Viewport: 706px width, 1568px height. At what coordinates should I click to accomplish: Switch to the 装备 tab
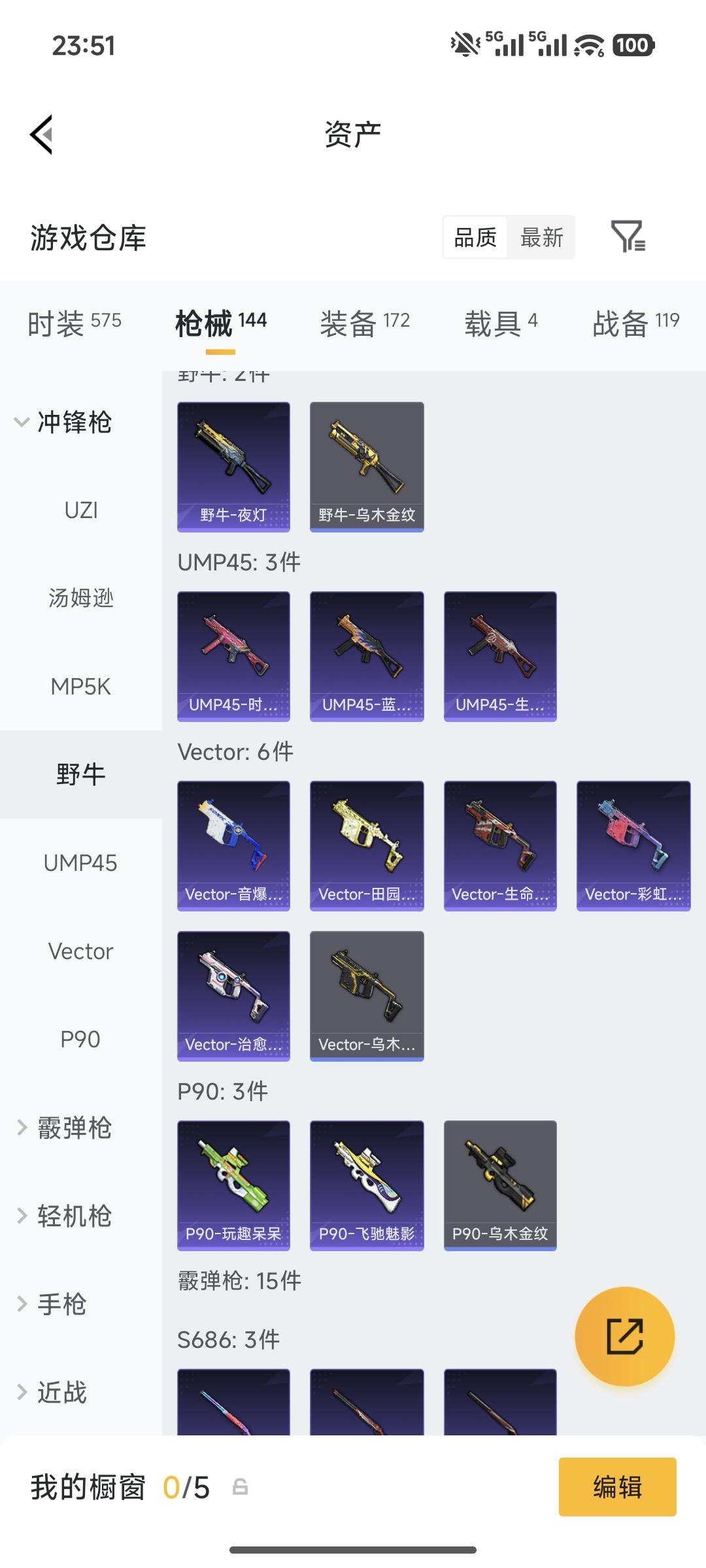tap(365, 323)
